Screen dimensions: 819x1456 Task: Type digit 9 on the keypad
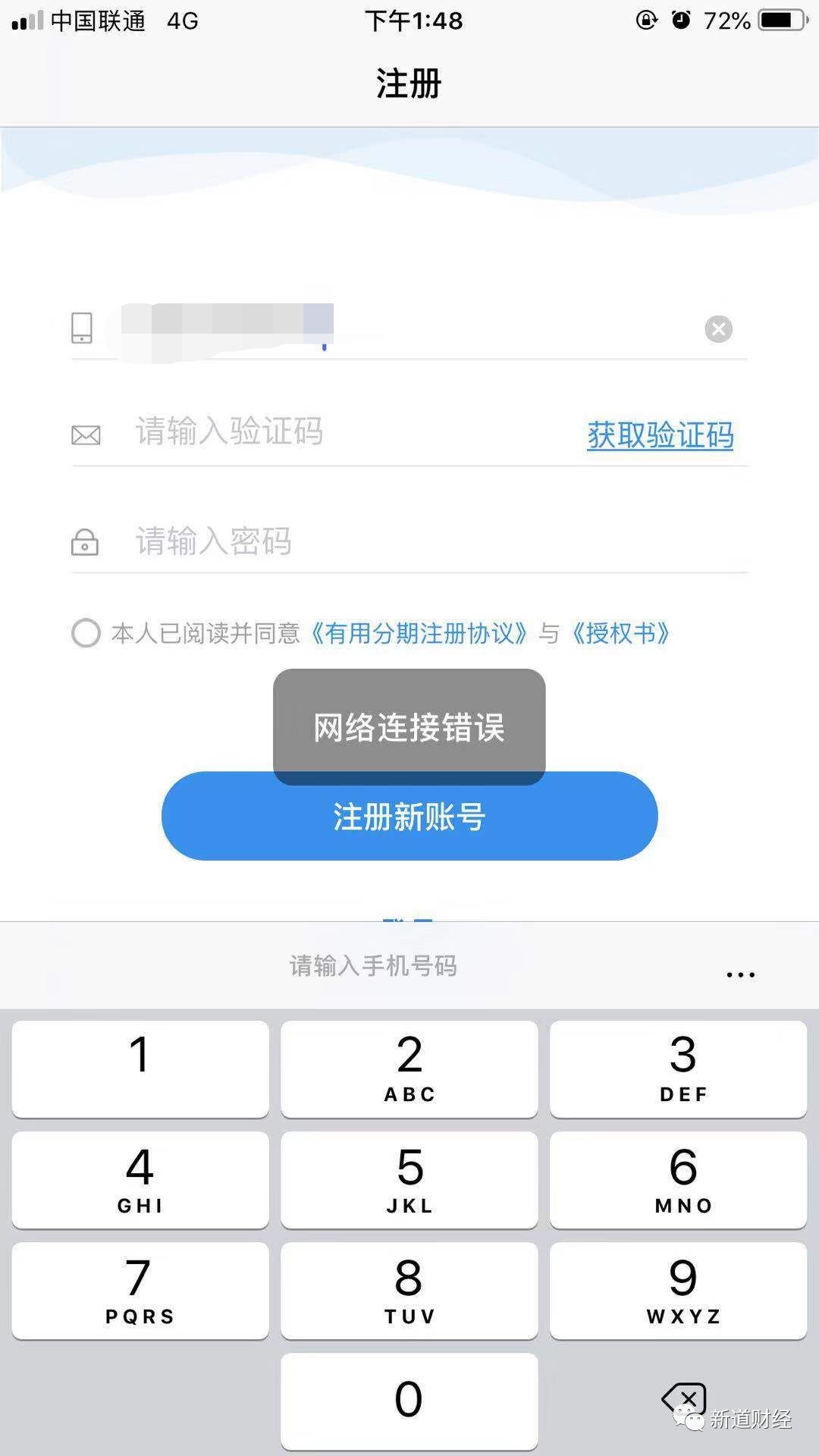[x=679, y=1290]
